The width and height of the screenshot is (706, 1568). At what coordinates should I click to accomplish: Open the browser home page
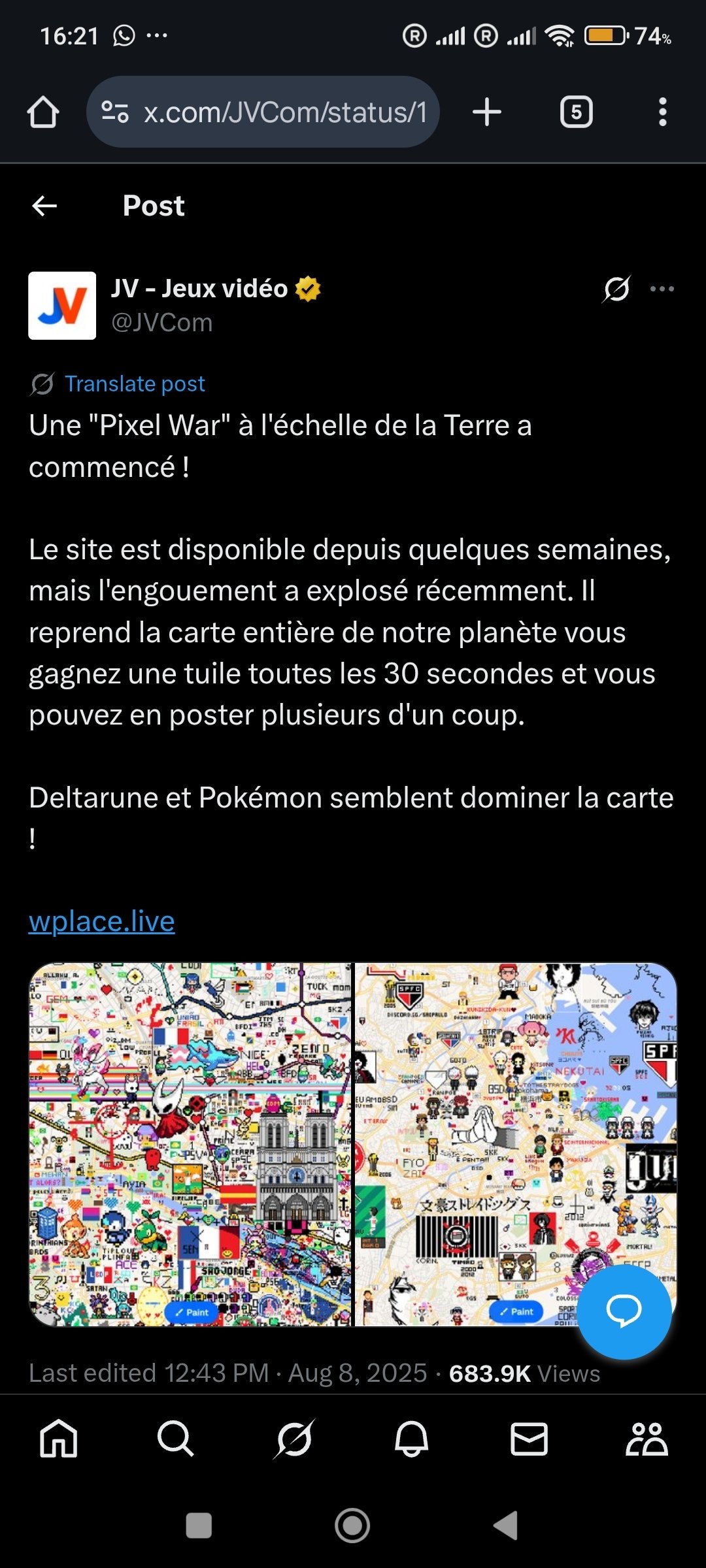click(x=43, y=112)
